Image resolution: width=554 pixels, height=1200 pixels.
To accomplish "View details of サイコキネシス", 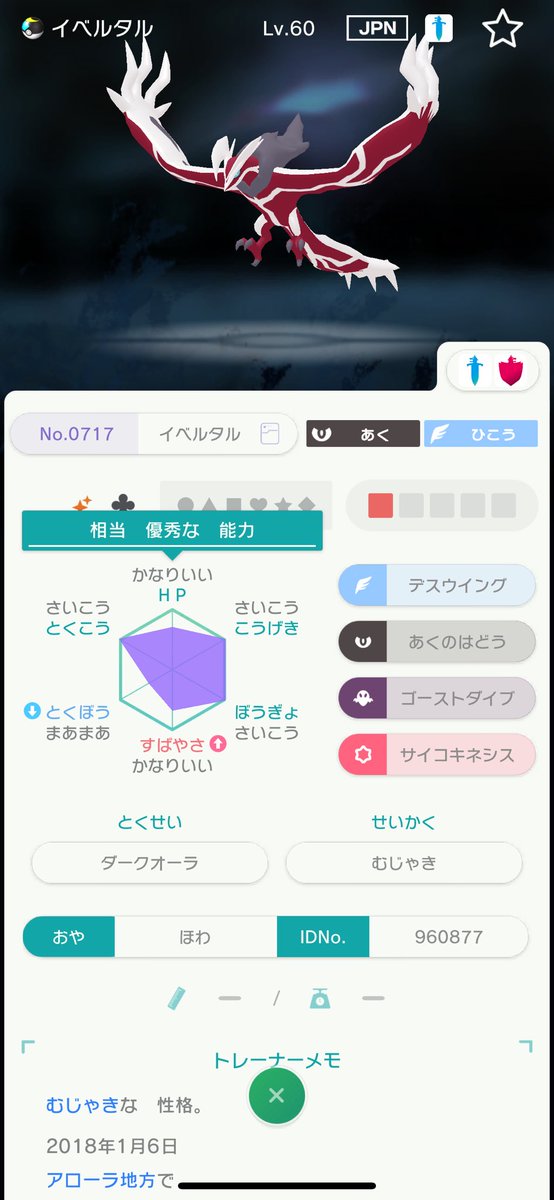I will 437,754.
